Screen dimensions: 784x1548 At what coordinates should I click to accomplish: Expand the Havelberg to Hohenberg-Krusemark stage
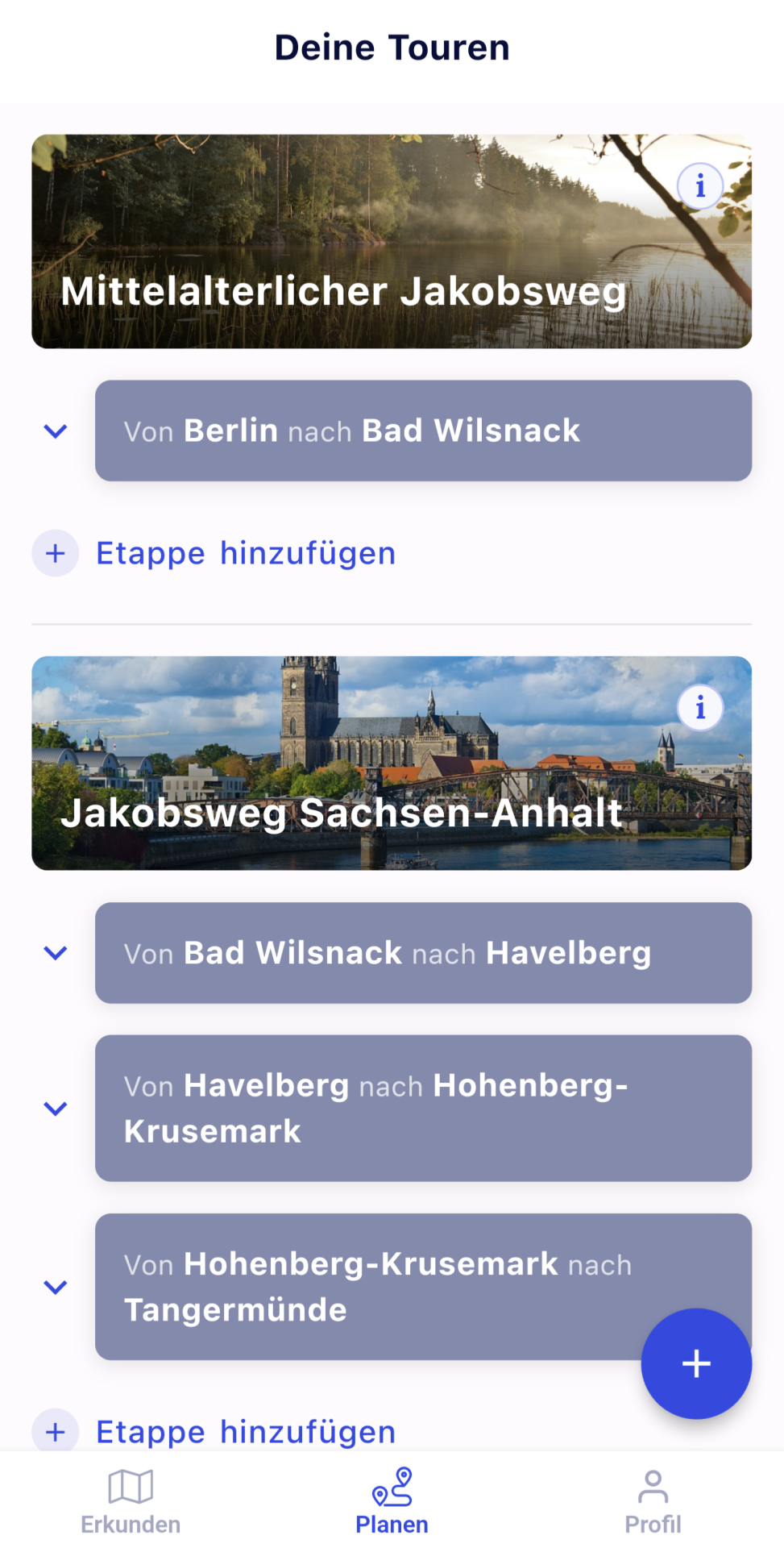pyautogui.click(x=56, y=1109)
